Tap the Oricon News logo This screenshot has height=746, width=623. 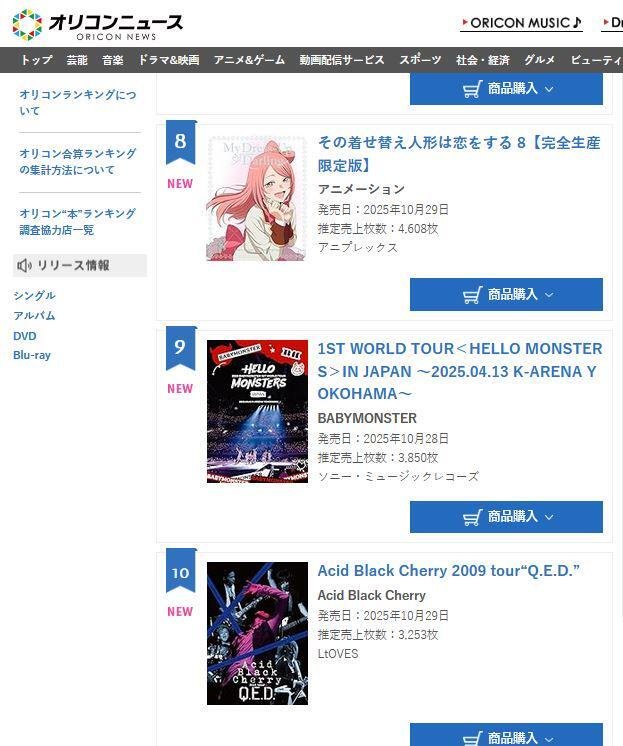point(97,24)
